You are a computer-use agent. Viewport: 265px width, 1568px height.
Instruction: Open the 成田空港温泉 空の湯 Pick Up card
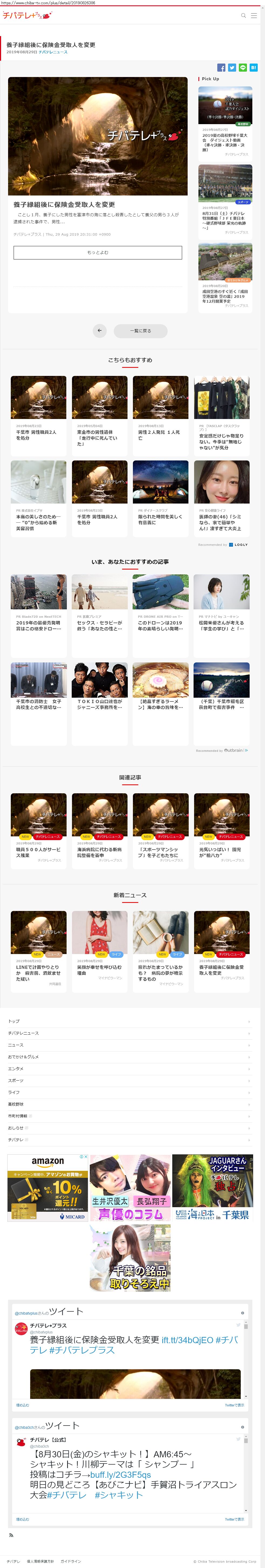click(x=225, y=277)
